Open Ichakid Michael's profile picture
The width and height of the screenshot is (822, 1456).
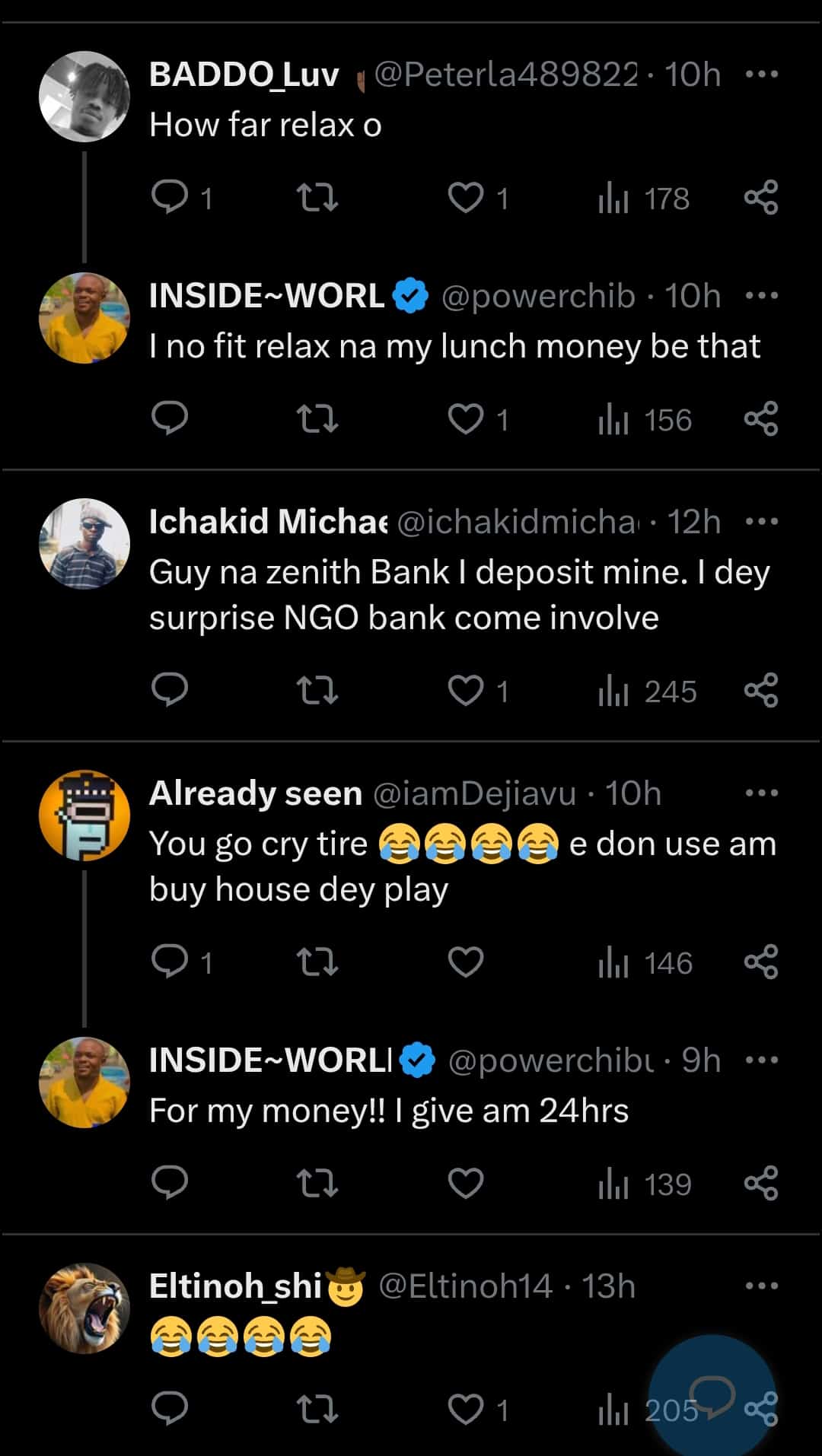pyautogui.click(x=84, y=544)
